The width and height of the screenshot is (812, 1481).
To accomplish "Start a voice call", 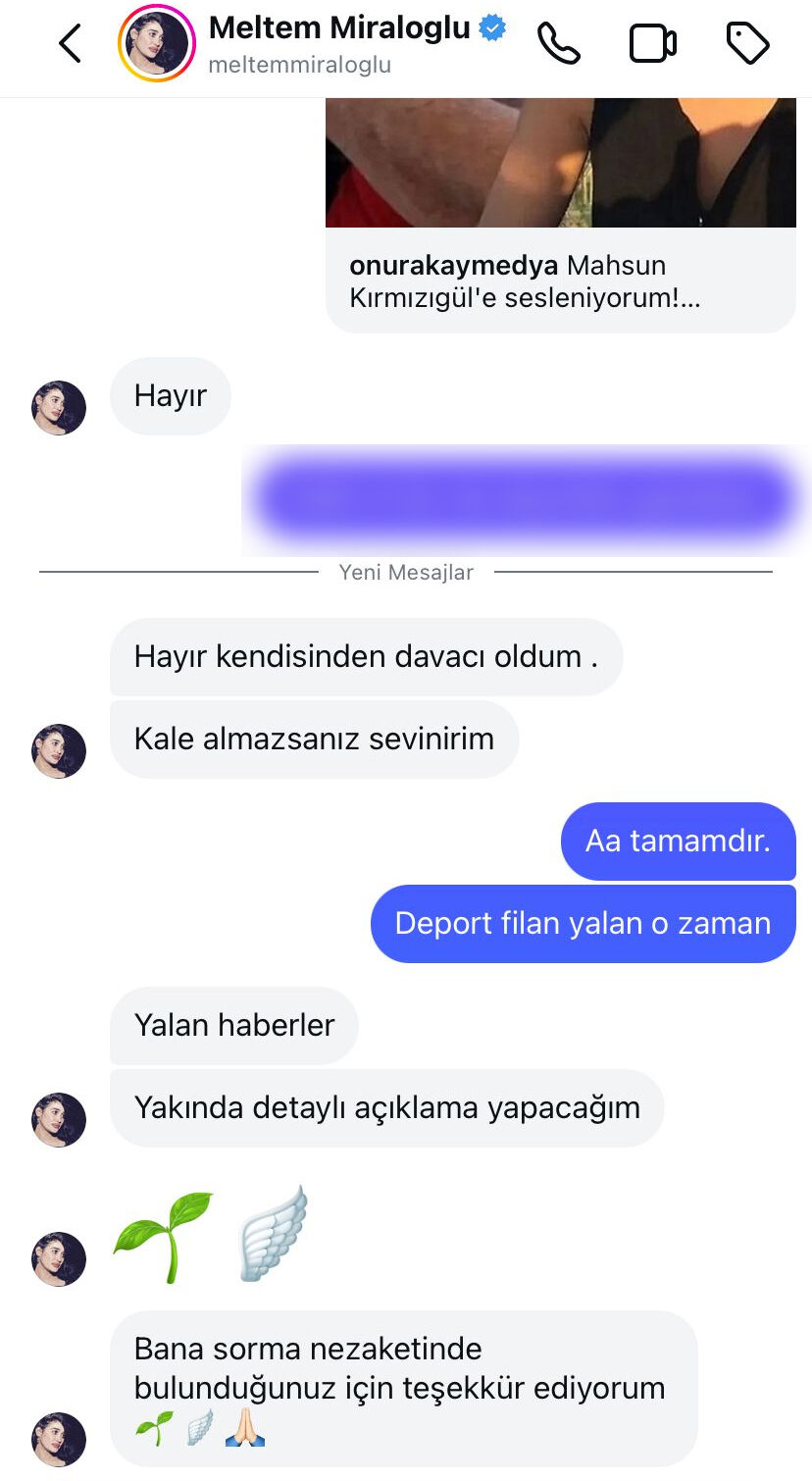I will [558, 44].
